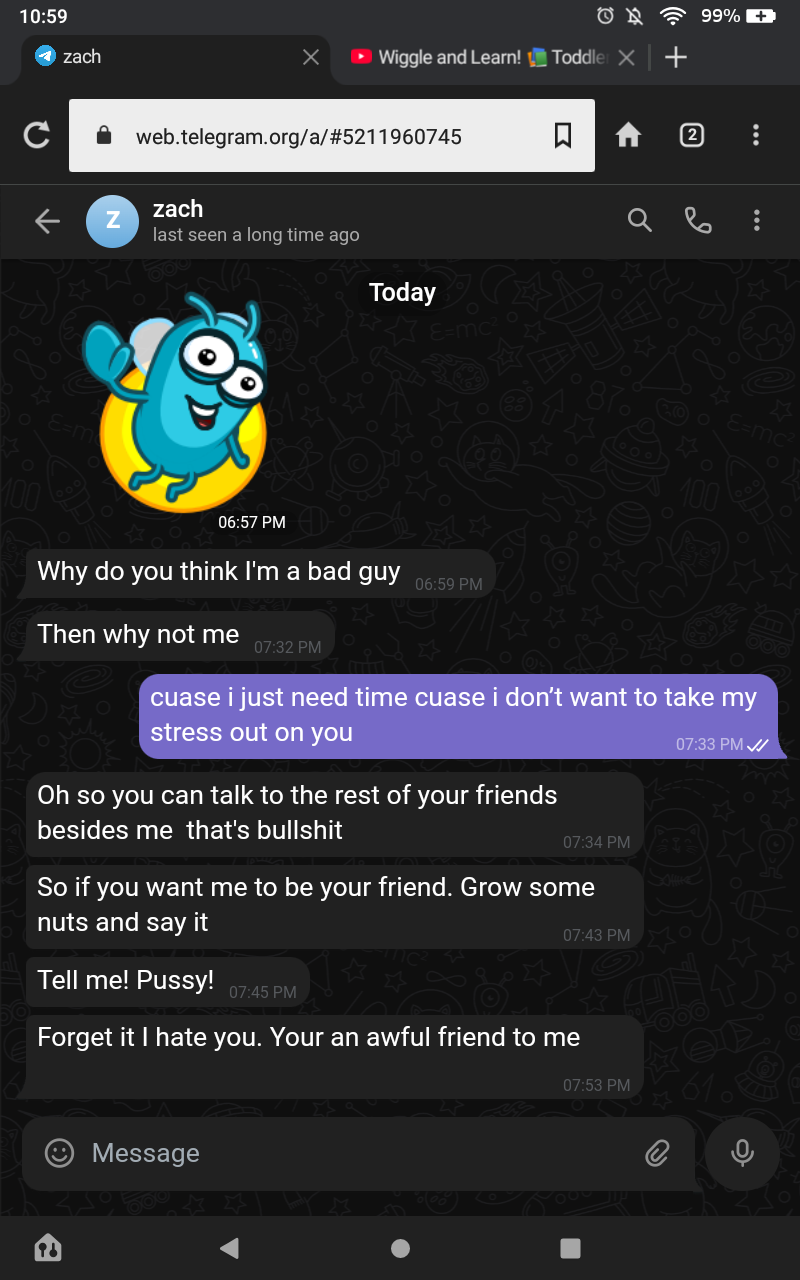The height and width of the screenshot is (1280, 800).
Task: Attach a file with the paperclip
Action: pyautogui.click(x=657, y=1153)
